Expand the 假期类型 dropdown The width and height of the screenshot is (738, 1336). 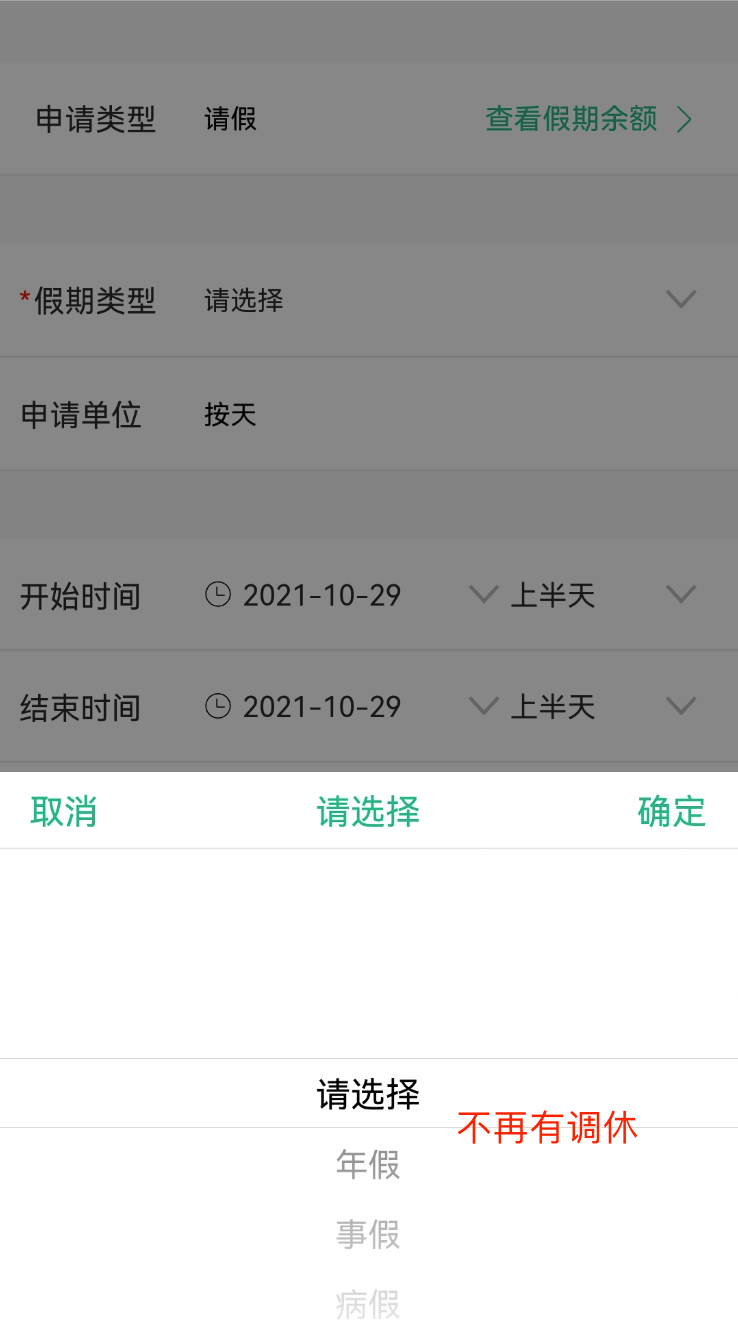(369, 300)
